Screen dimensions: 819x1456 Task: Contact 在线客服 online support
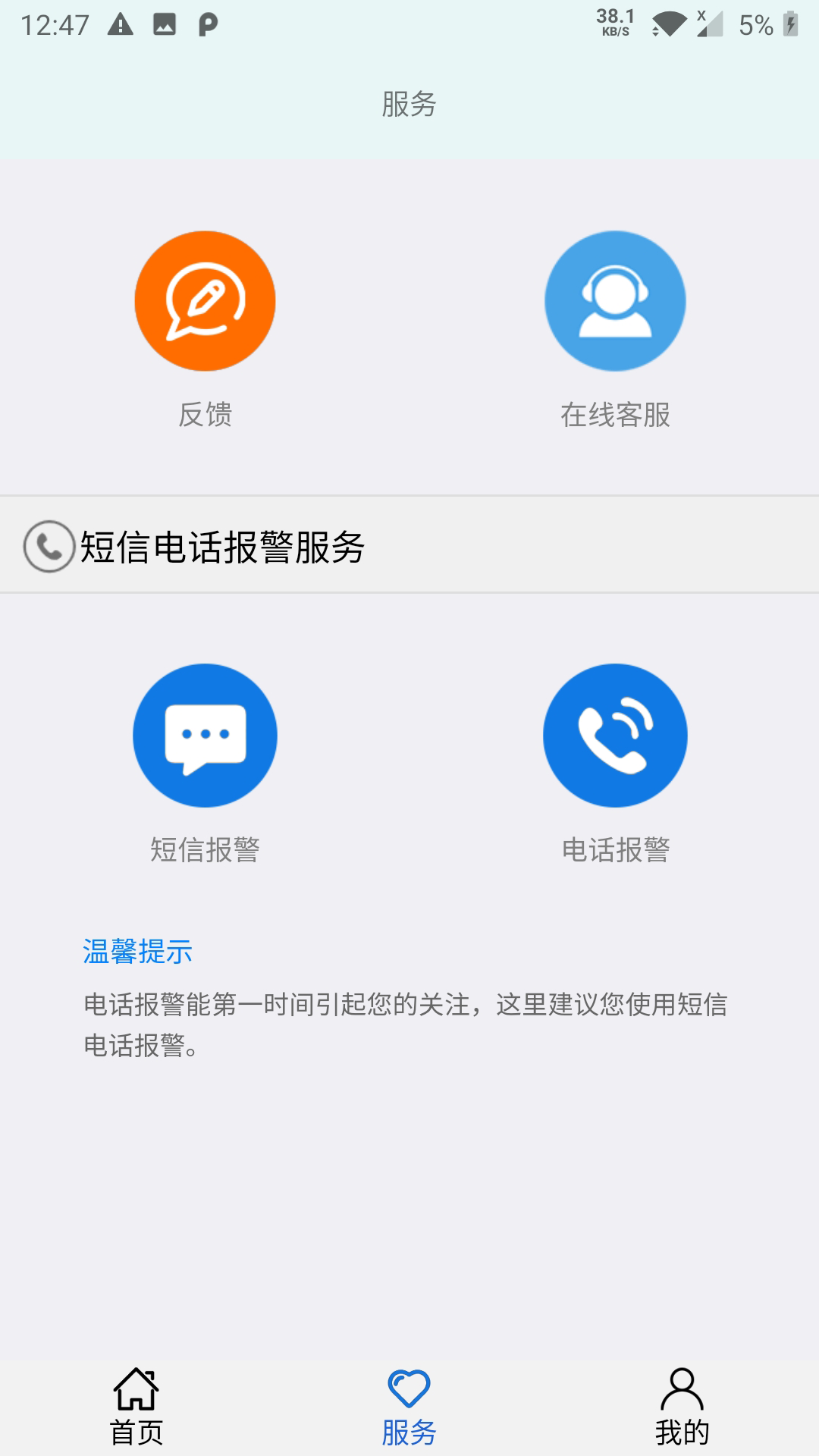click(x=615, y=302)
